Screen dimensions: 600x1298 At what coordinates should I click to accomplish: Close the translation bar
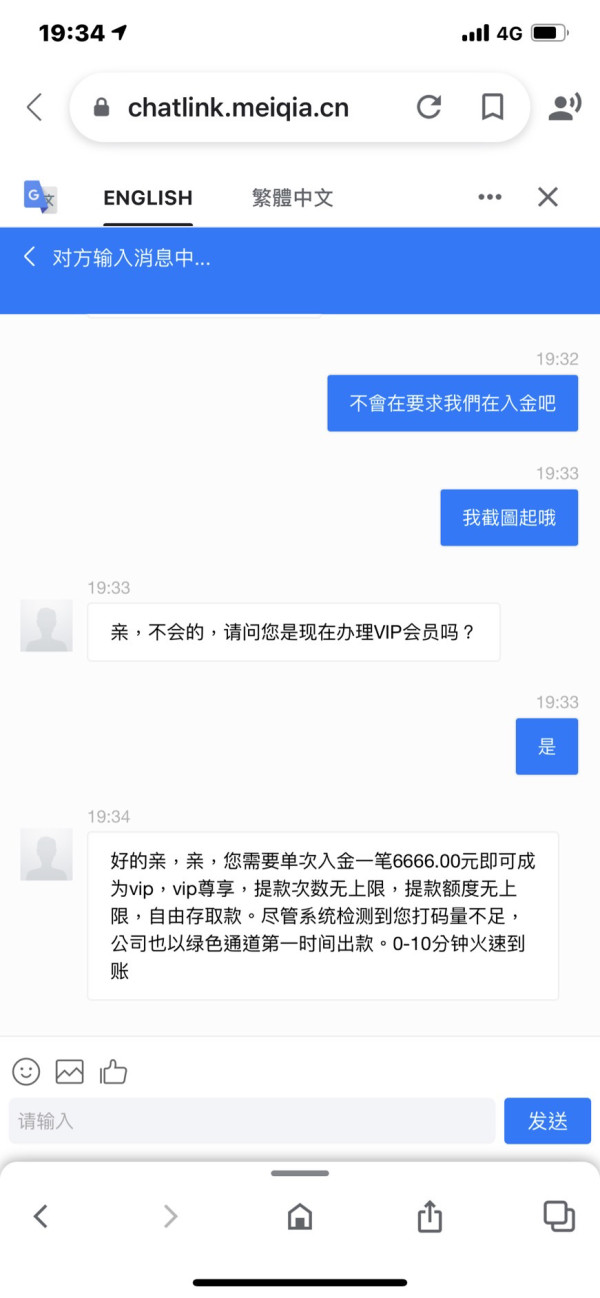[548, 197]
